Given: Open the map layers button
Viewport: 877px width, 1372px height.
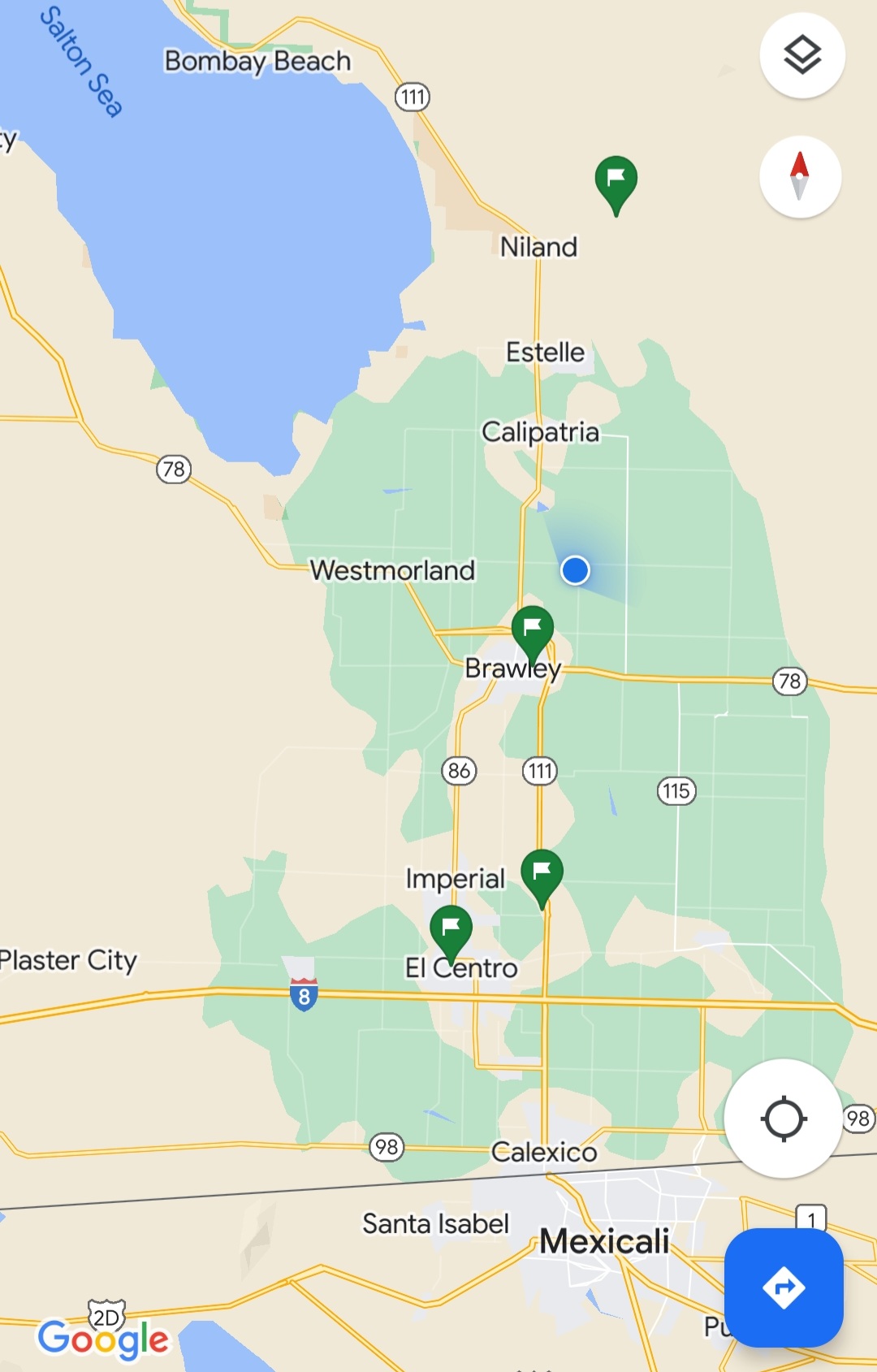Looking at the screenshot, I should 802,56.
